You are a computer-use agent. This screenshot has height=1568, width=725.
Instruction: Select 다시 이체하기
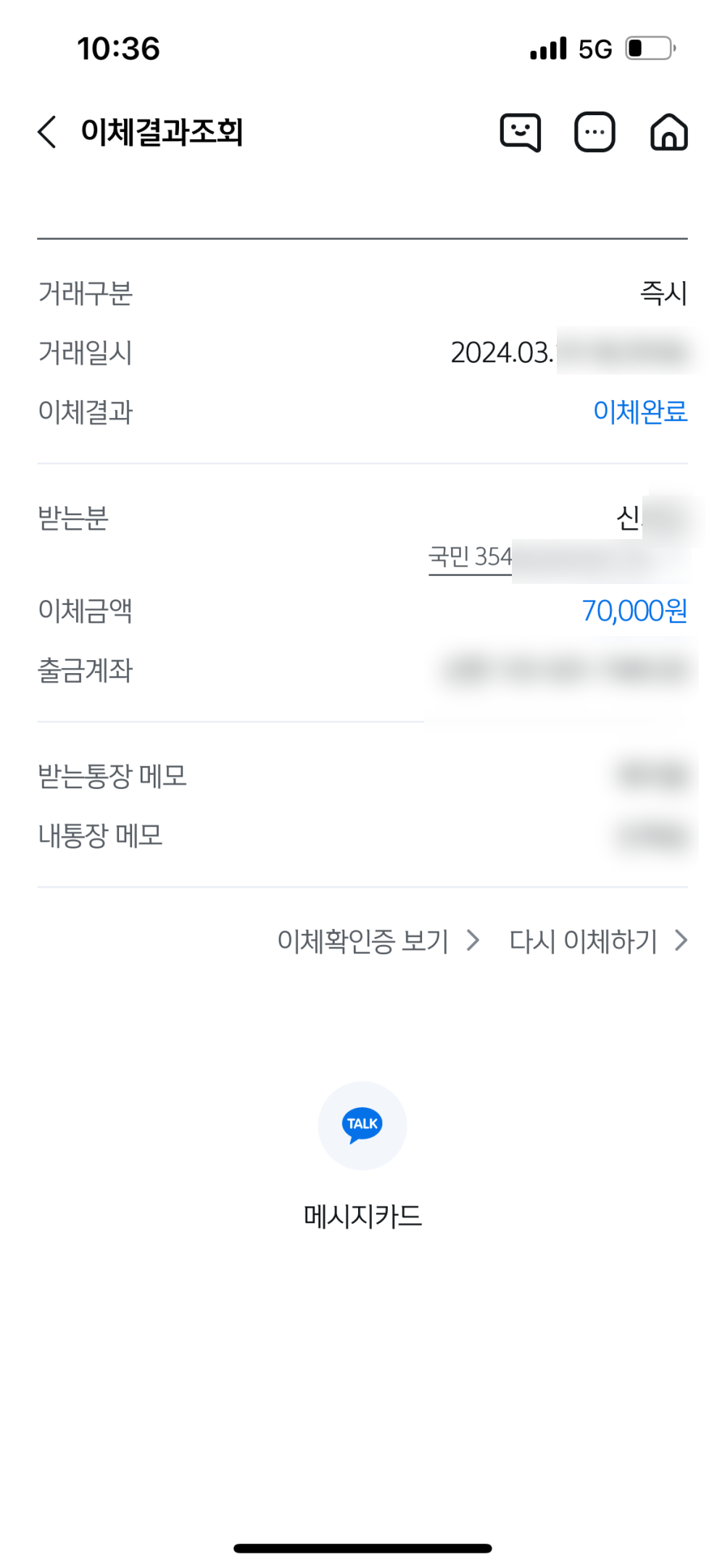coord(597,941)
